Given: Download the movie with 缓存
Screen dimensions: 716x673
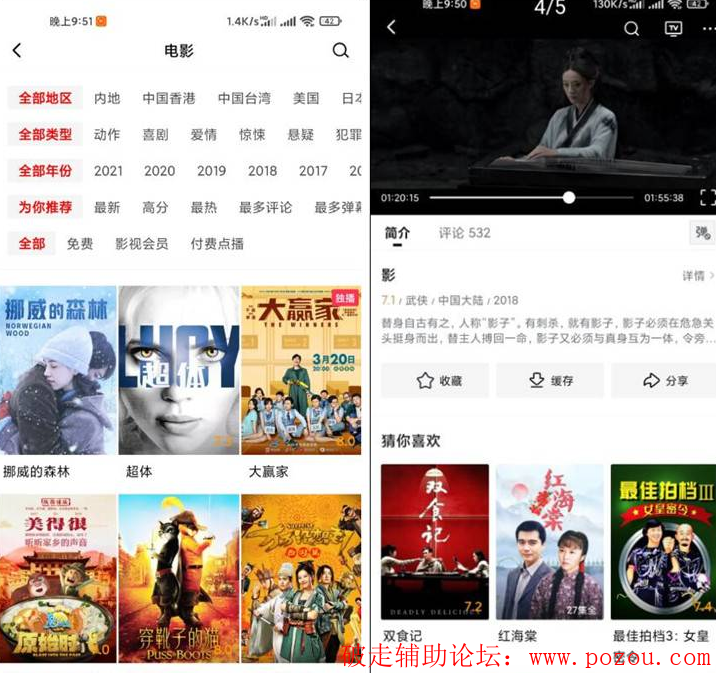Looking at the screenshot, I should [x=549, y=380].
